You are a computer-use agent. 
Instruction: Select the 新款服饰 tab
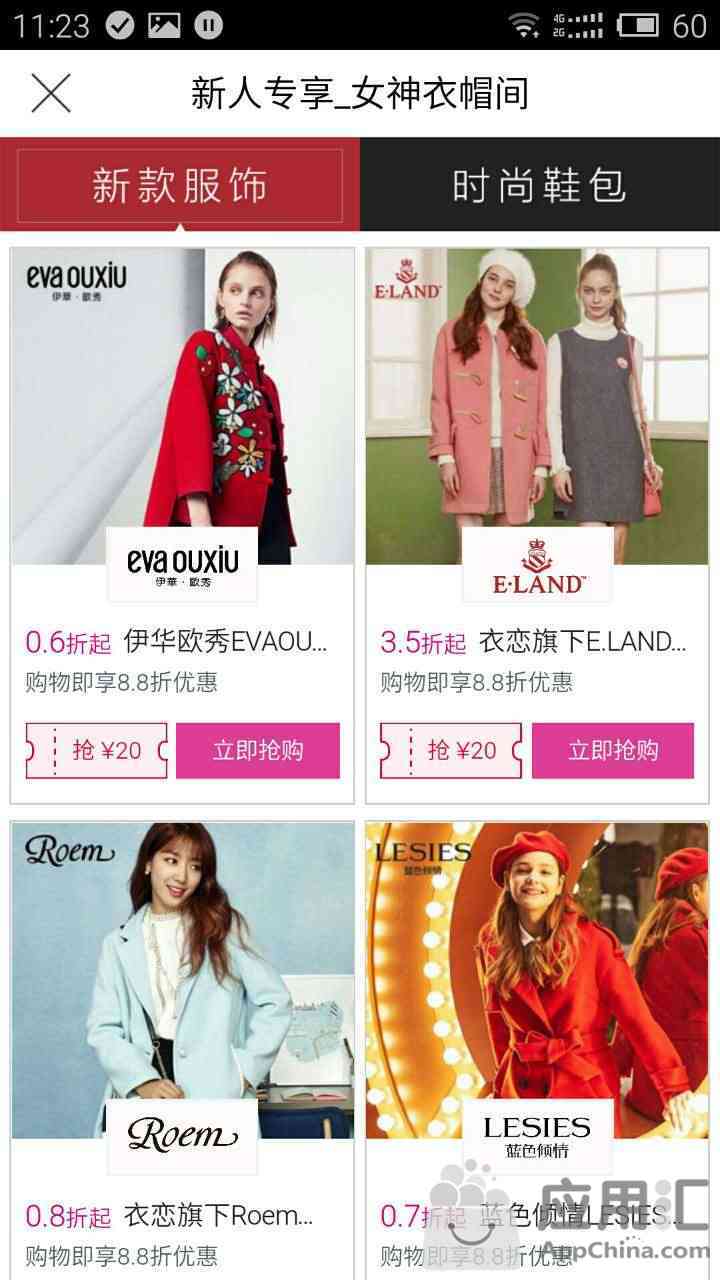(x=180, y=185)
